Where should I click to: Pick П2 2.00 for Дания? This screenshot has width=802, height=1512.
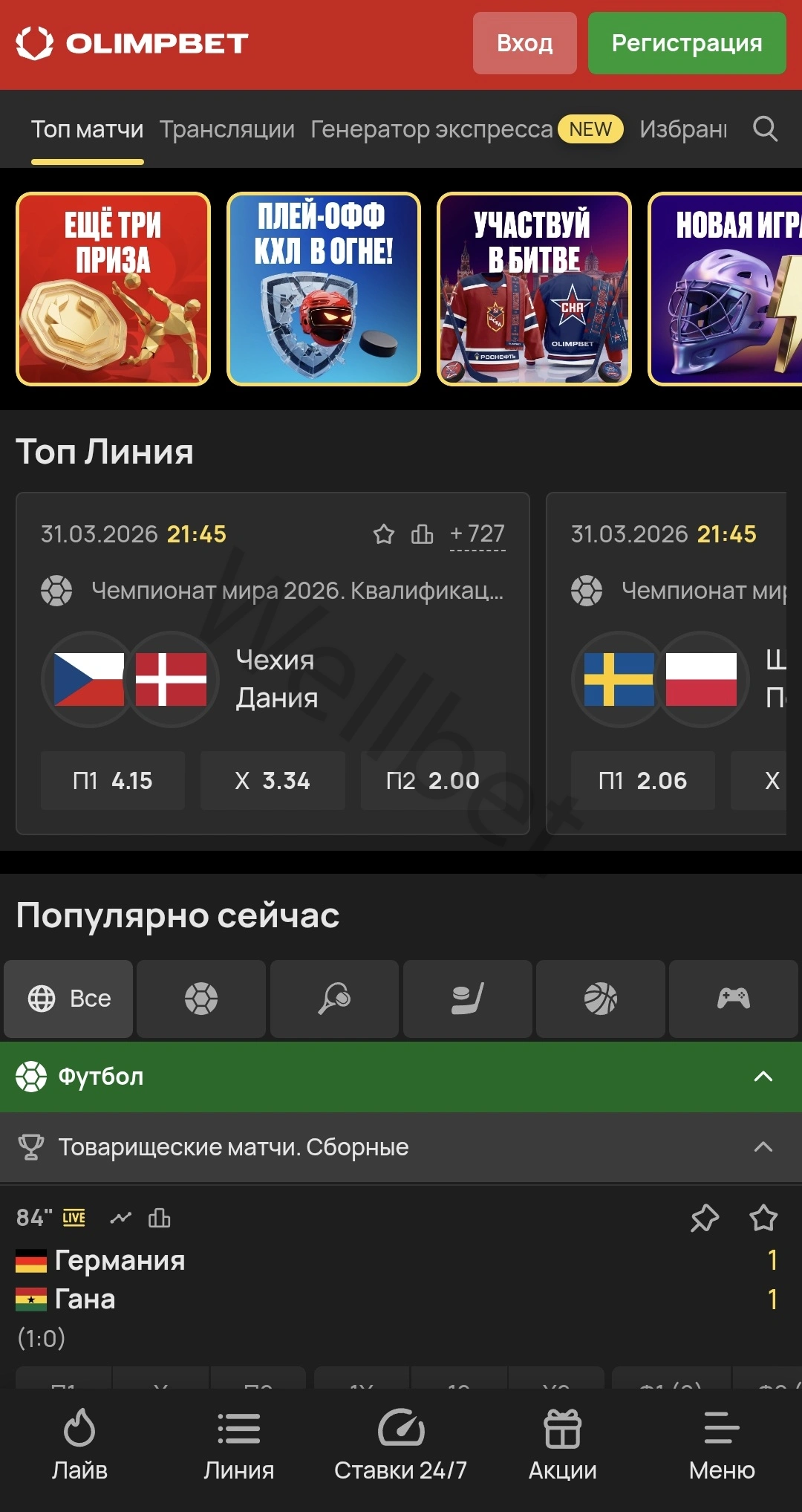click(x=433, y=780)
